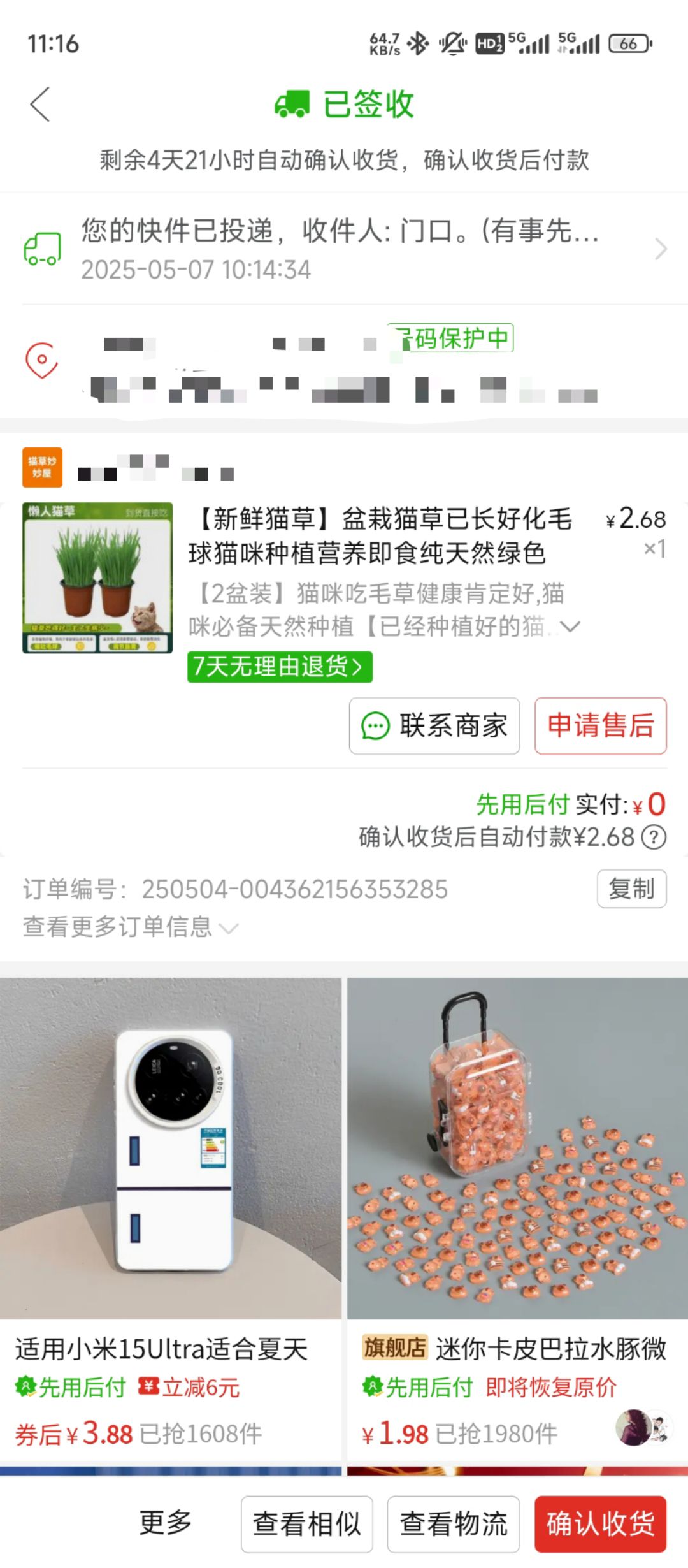
Task: Open the pay-later help question mark
Action: pyautogui.click(x=654, y=837)
